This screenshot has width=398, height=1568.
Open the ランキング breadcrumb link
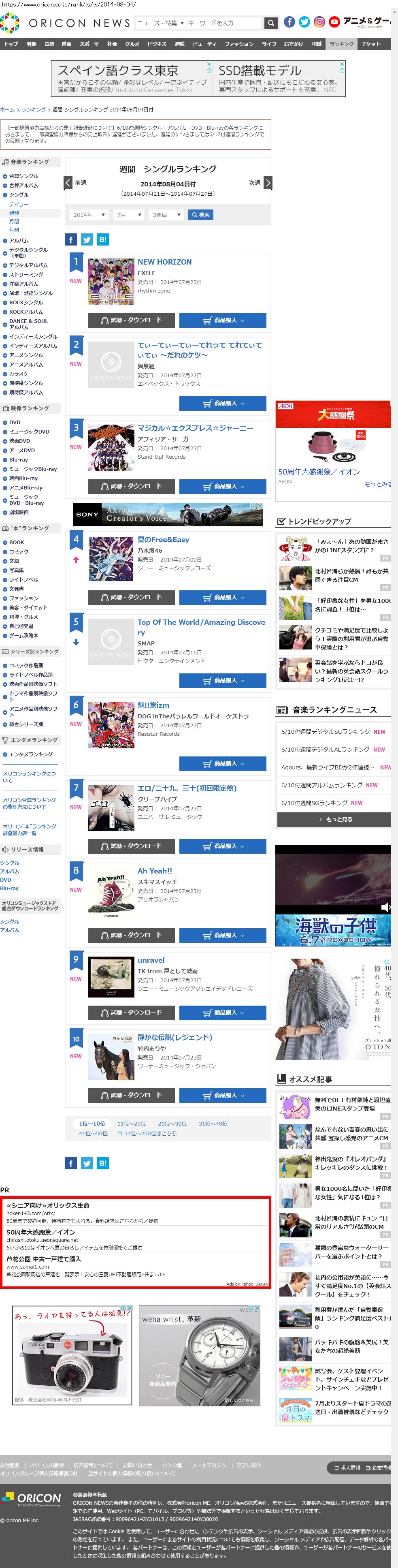pyautogui.click(x=34, y=109)
